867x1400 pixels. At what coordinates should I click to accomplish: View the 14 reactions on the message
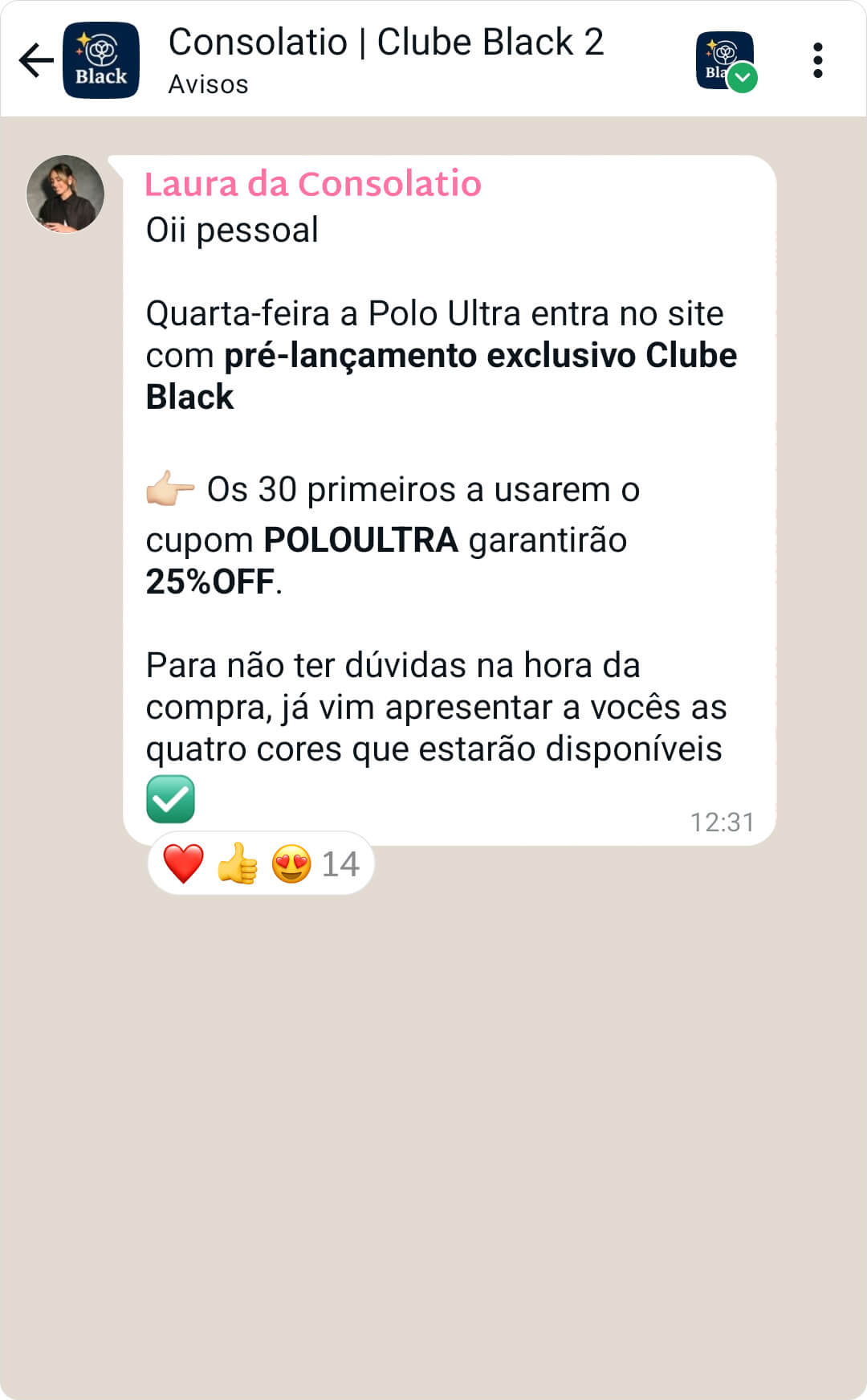click(261, 863)
